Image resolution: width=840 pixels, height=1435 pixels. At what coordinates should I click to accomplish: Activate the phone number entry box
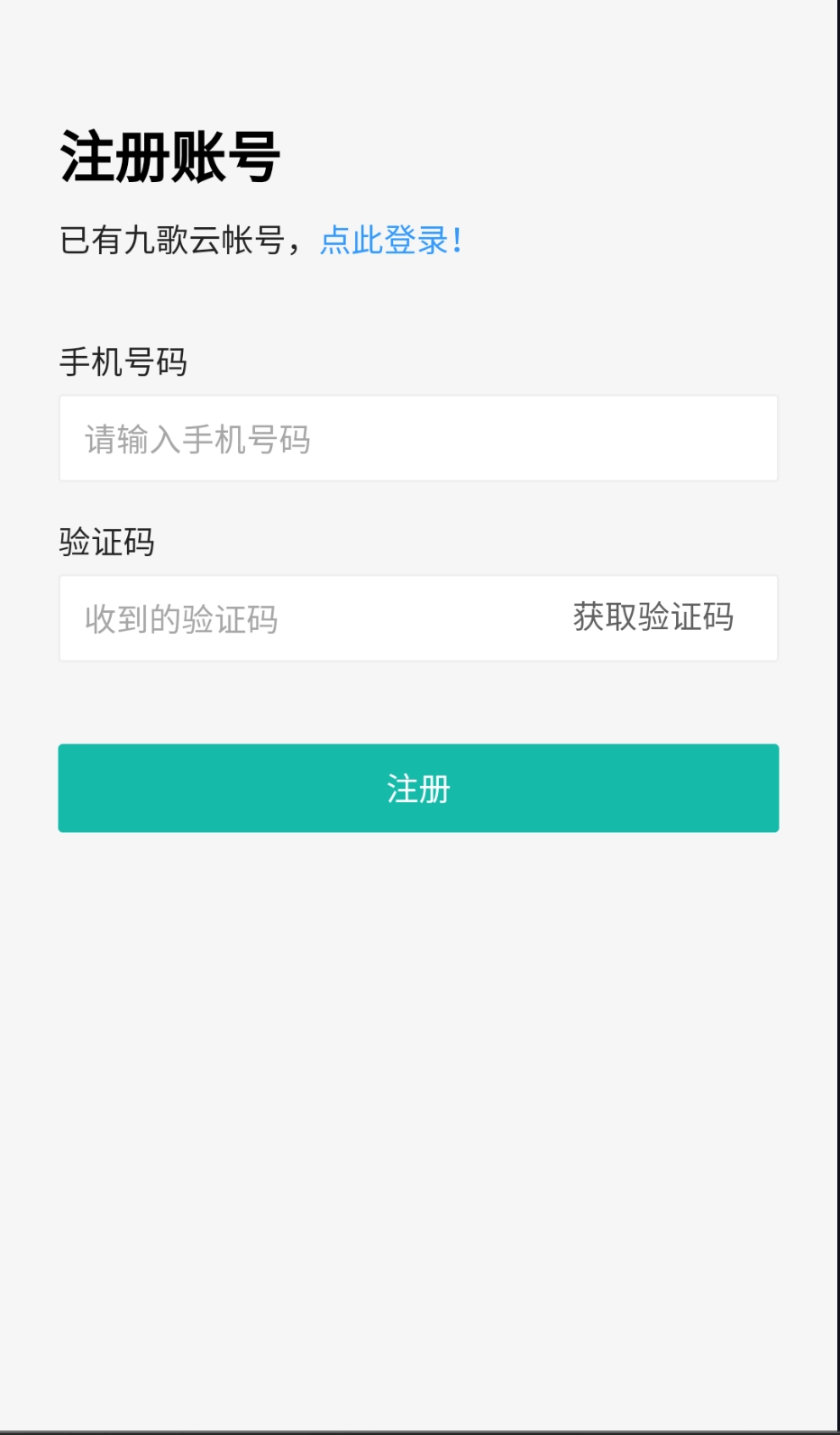[x=418, y=438]
